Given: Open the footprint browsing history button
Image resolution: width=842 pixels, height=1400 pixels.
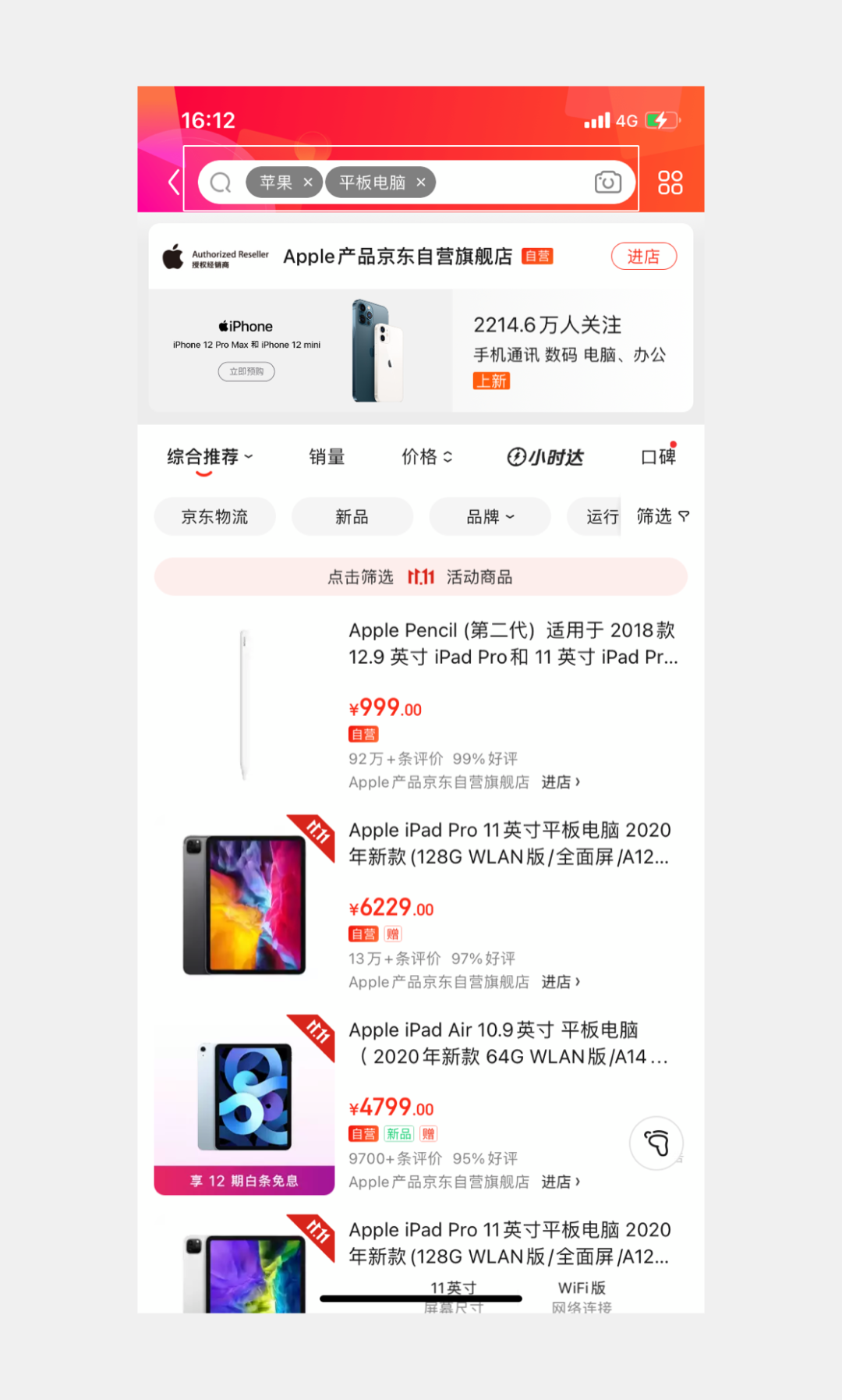Looking at the screenshot, I should click(656, 1143).
